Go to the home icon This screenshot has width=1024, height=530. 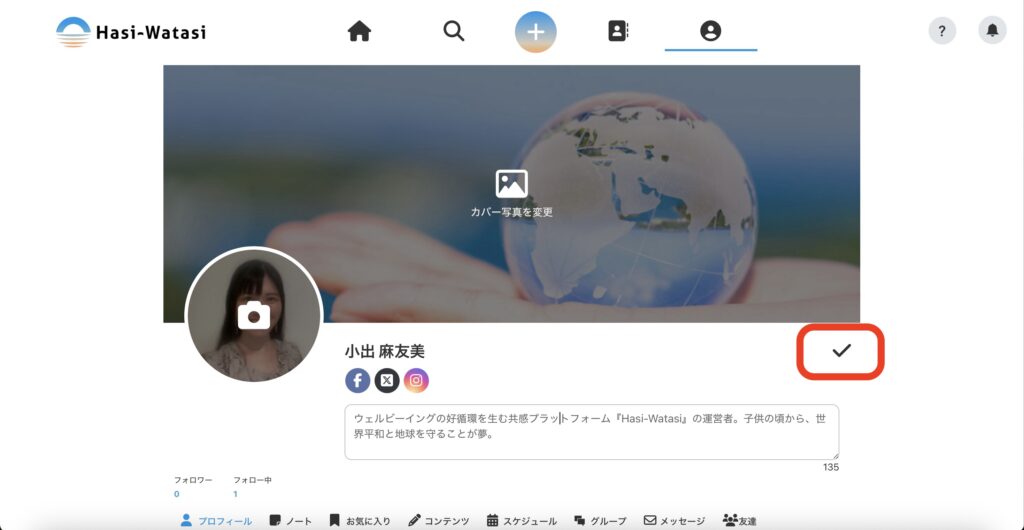[x=359, y=31]
